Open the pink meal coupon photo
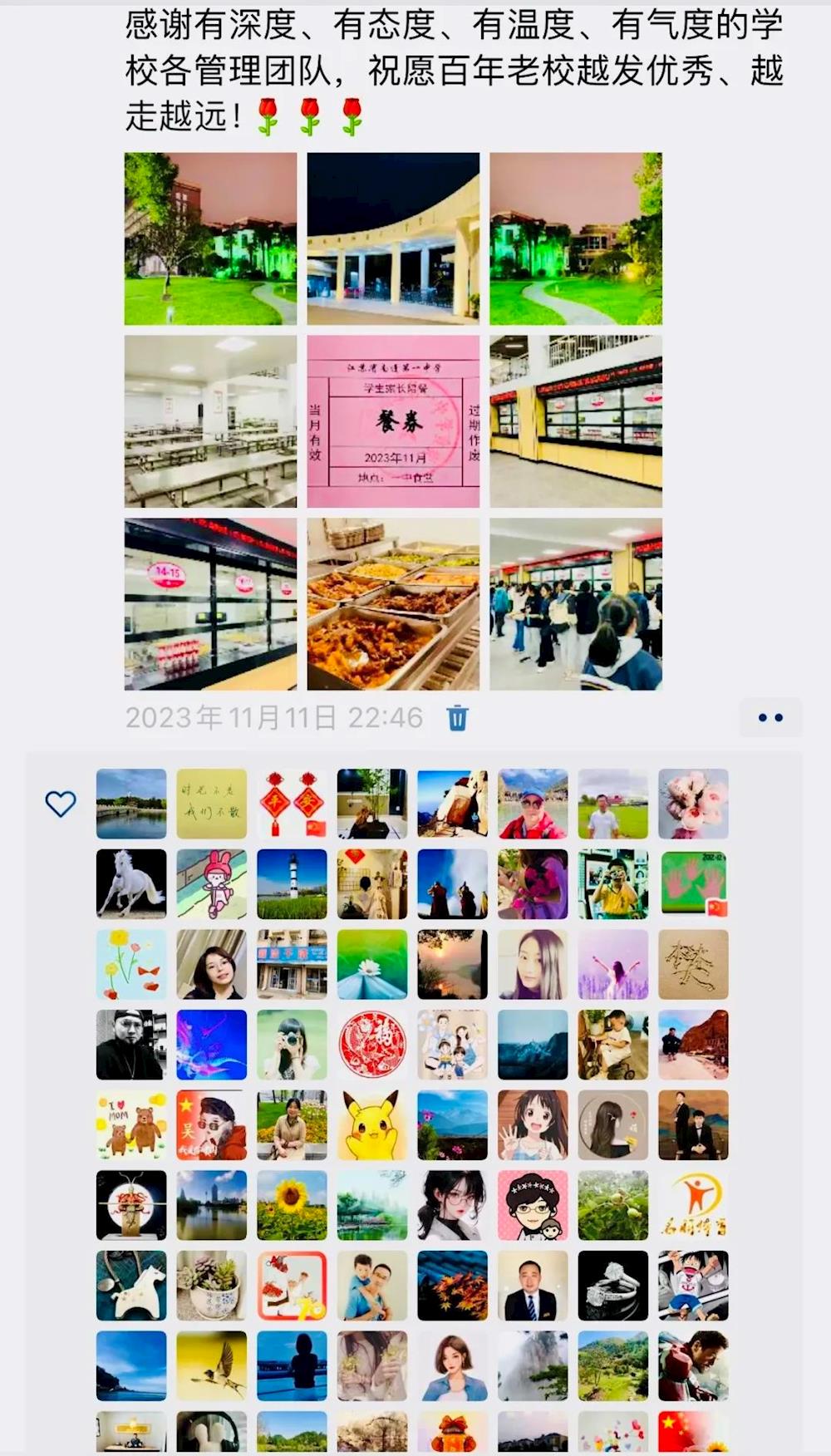This screenshot has width=831, height=1456. (x=393, y=421)
